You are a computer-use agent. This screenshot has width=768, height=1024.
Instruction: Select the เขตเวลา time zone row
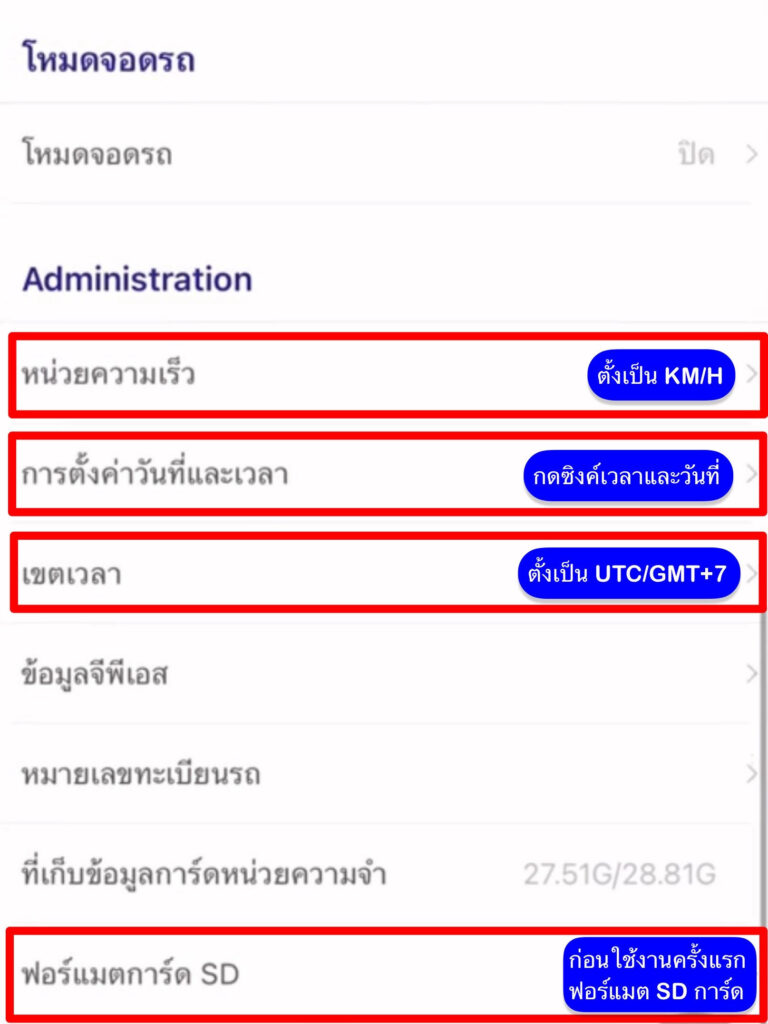(260, 575)
